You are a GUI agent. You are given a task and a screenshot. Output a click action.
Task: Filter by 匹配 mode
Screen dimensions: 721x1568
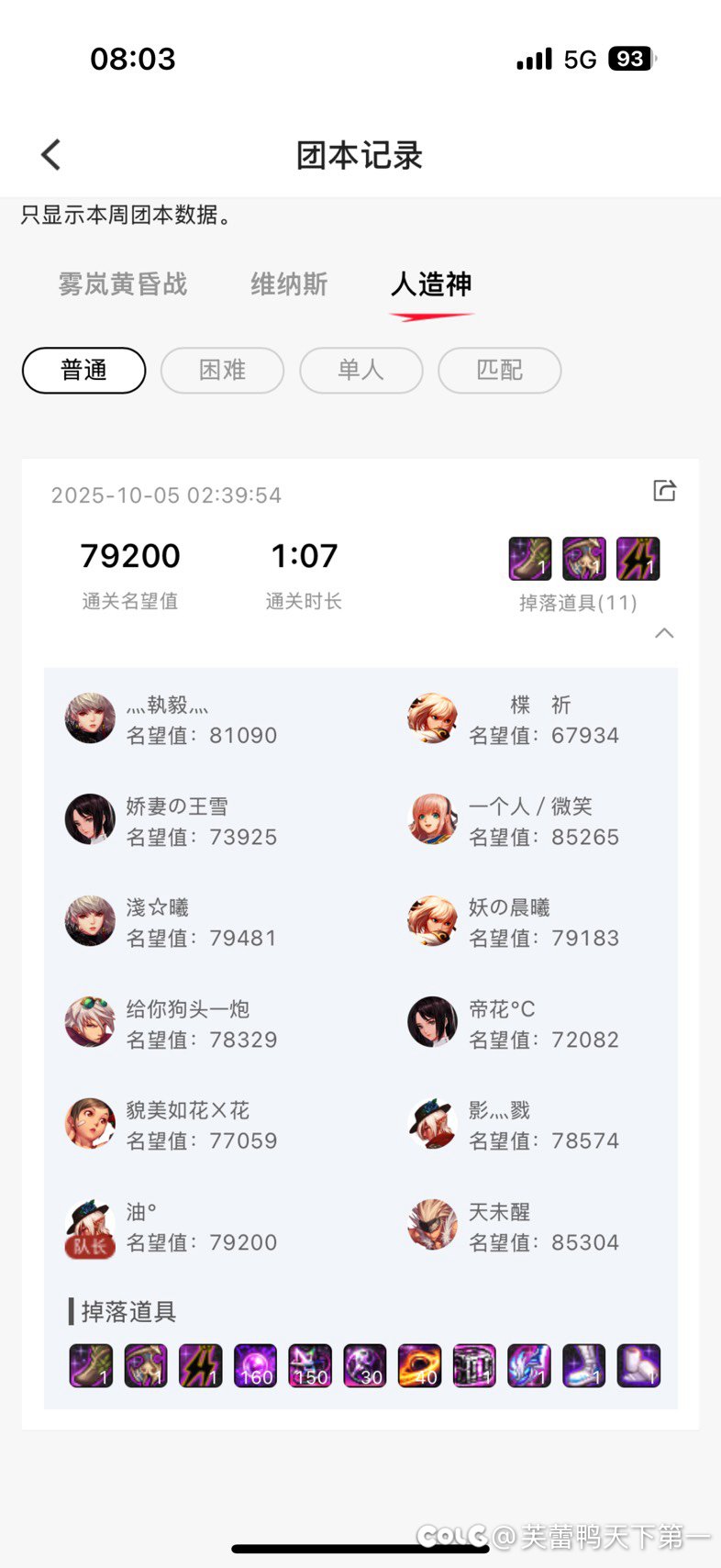point(499,370)
